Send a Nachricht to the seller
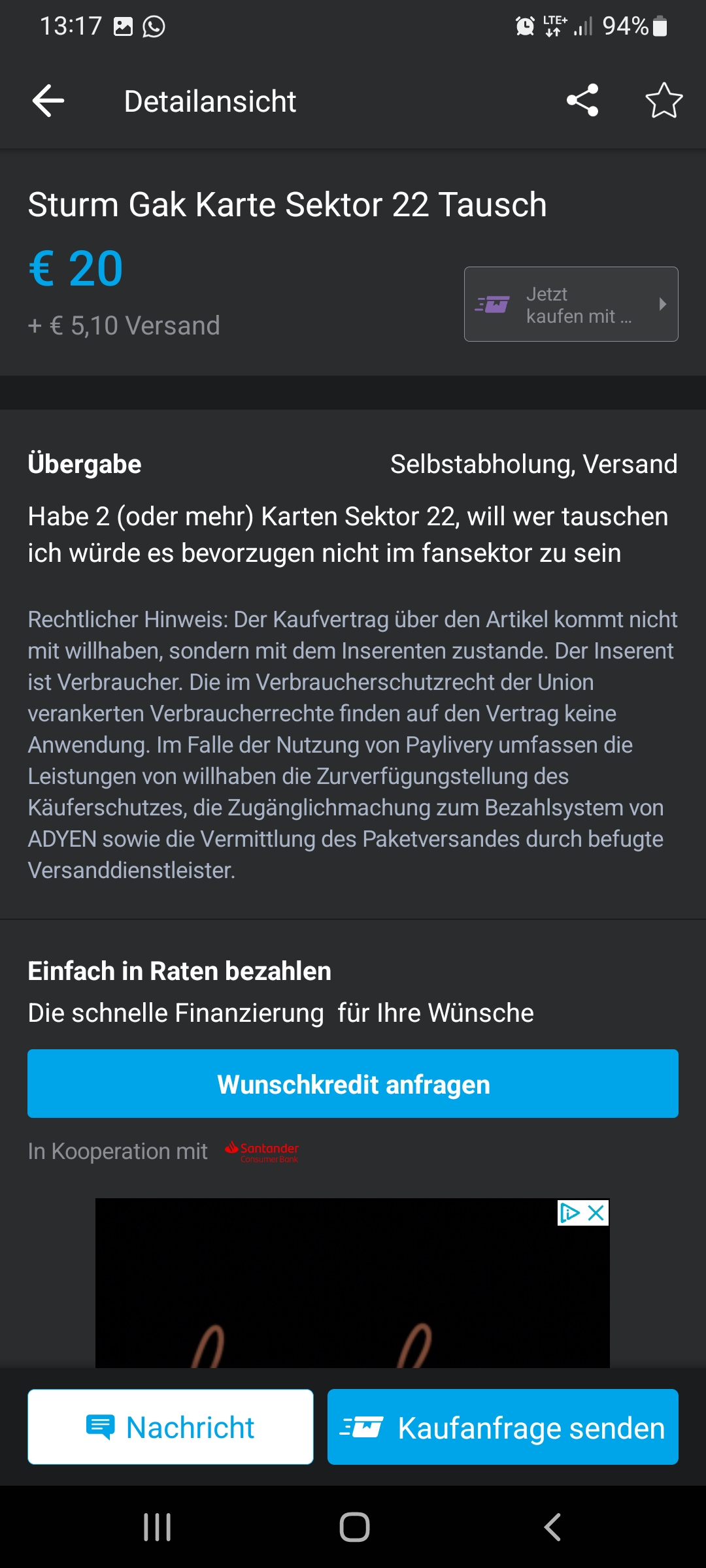706x1568 pixels. pos(171,1427)
